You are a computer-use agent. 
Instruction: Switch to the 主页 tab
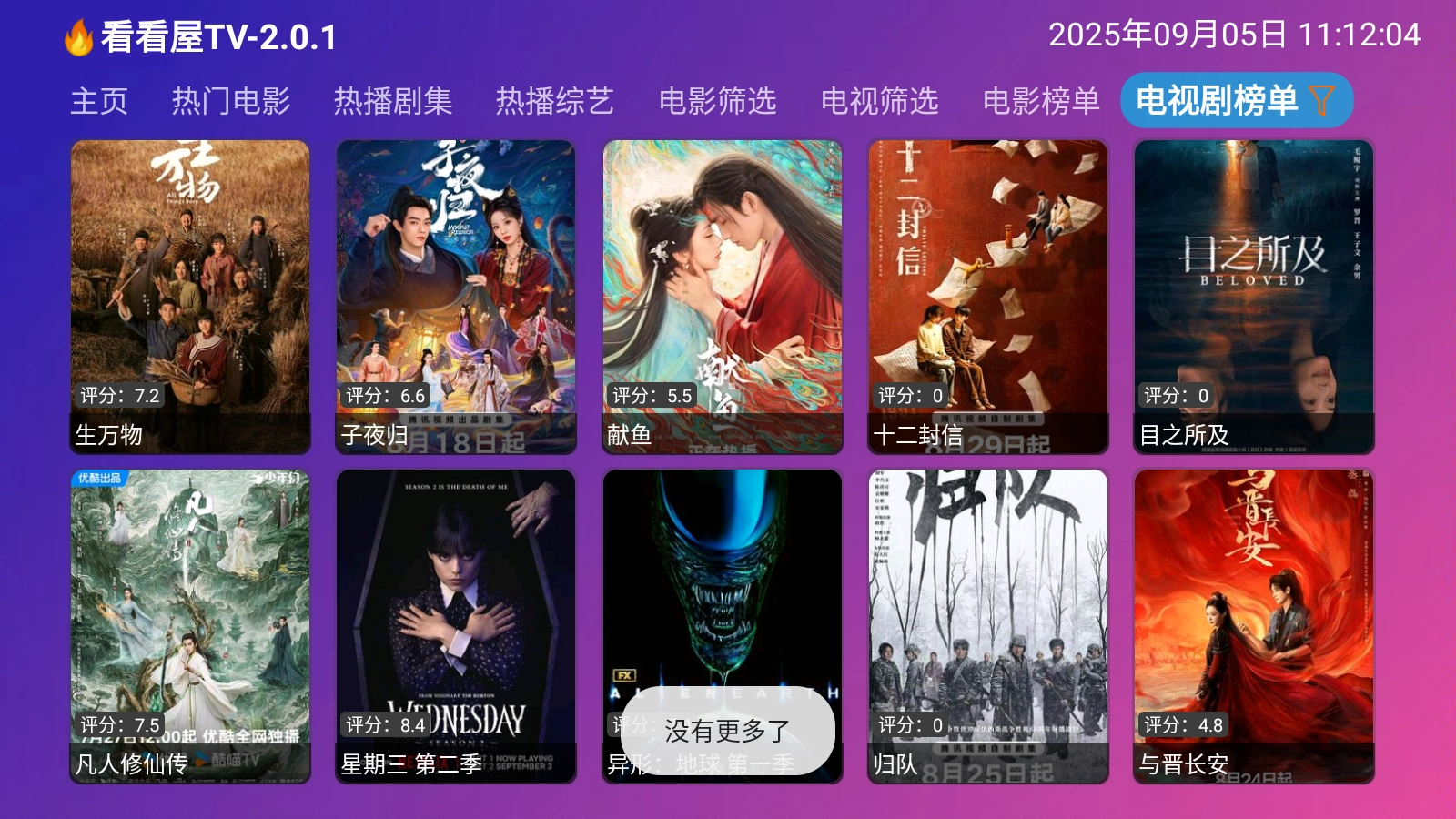point(99,101)
